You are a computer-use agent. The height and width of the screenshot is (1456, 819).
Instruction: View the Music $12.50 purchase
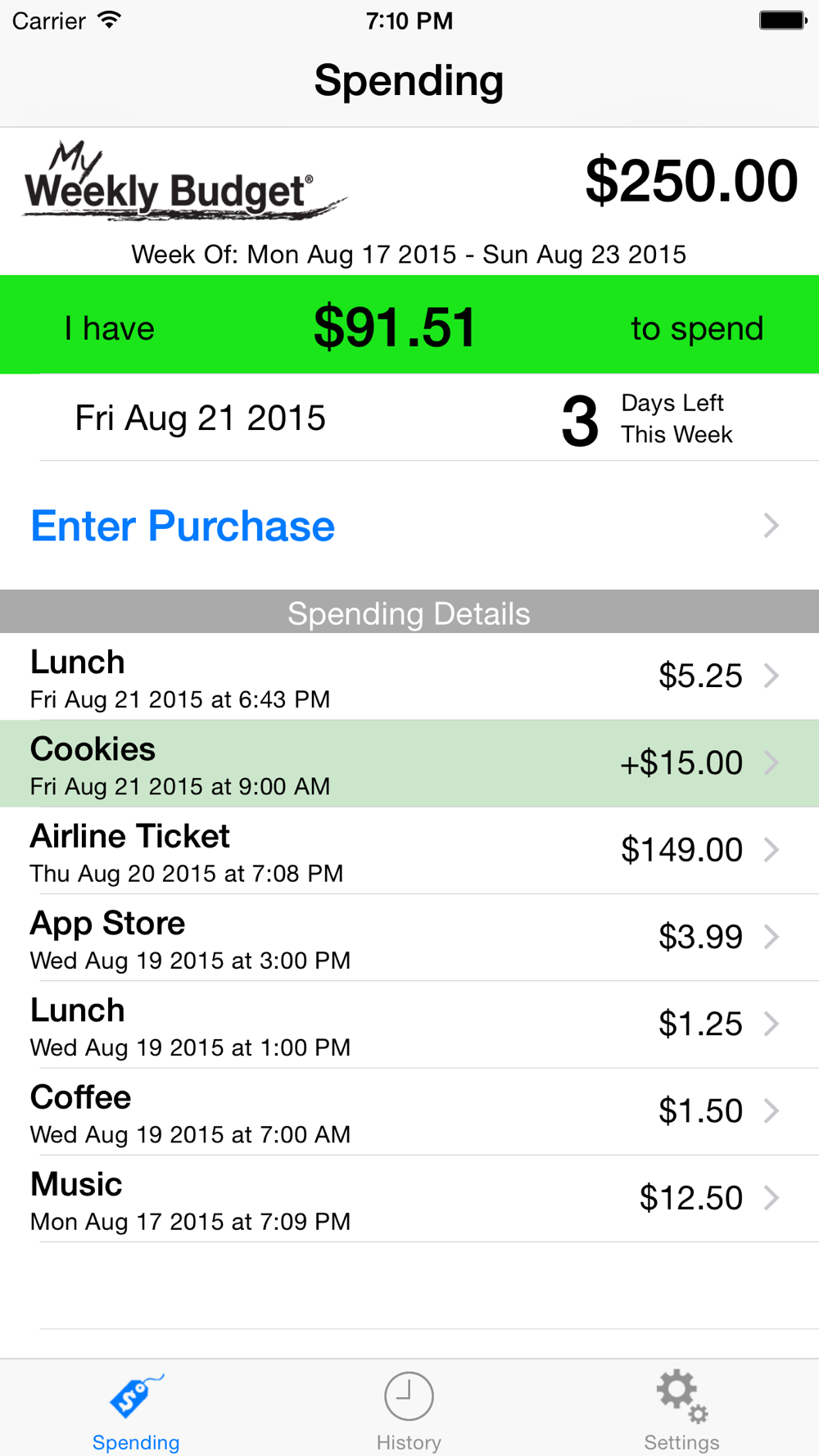tap(409, 1199)
